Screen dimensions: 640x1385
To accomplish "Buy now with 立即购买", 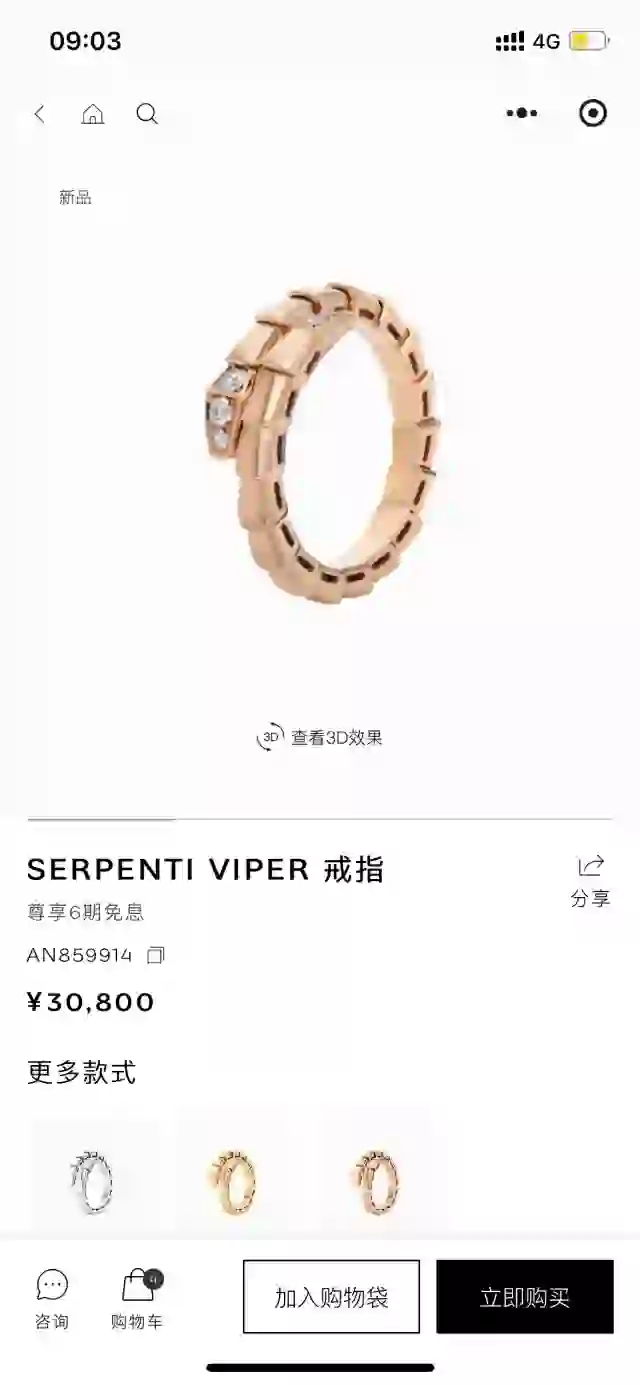I will click(525, 1297).
